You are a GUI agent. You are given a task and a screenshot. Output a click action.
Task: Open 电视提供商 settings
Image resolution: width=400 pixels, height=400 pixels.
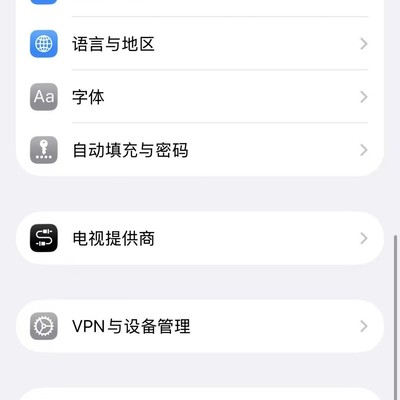(x=200, y=238)
